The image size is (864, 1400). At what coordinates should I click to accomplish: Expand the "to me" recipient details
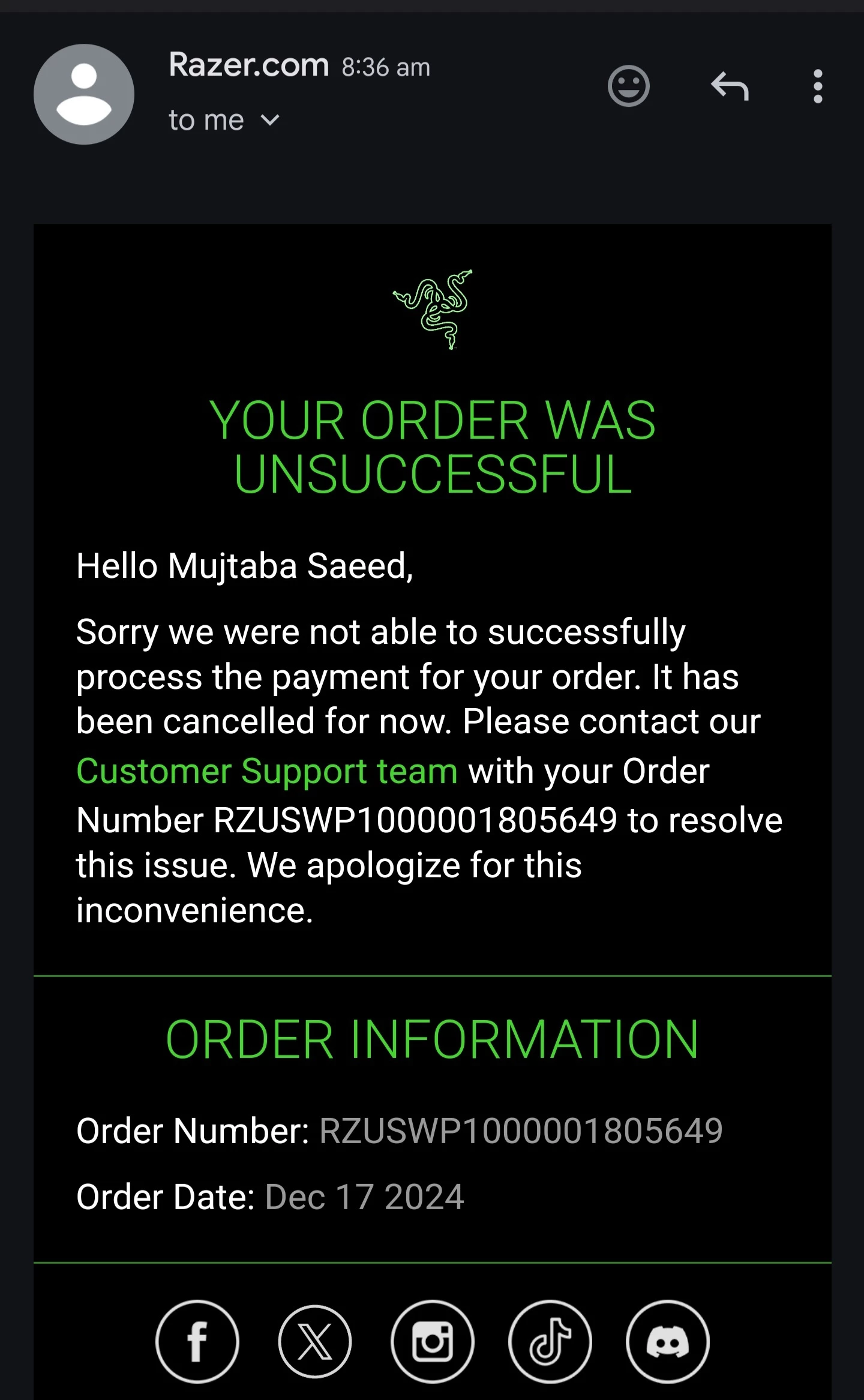click(270, 121)
